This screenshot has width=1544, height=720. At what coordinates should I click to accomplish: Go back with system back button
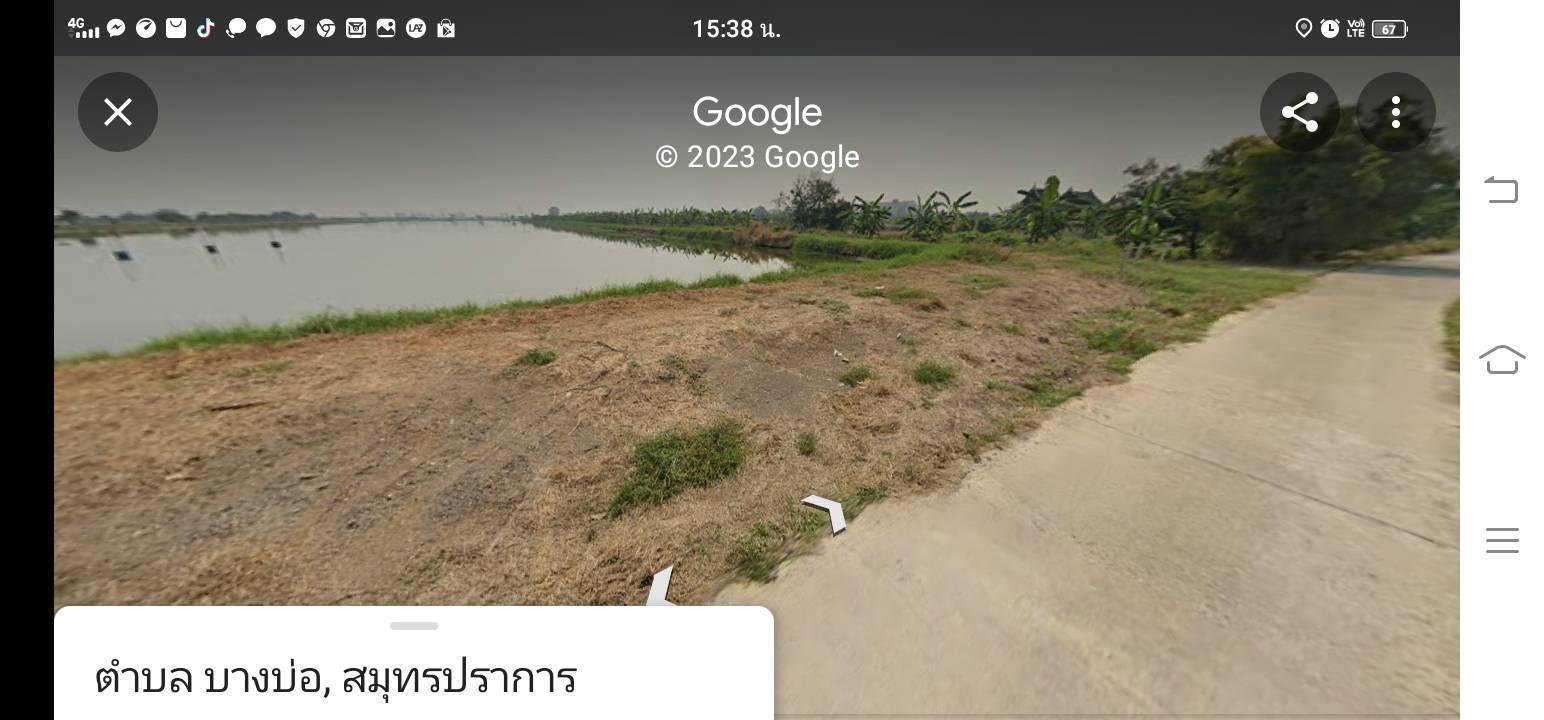click(1501, 190)
